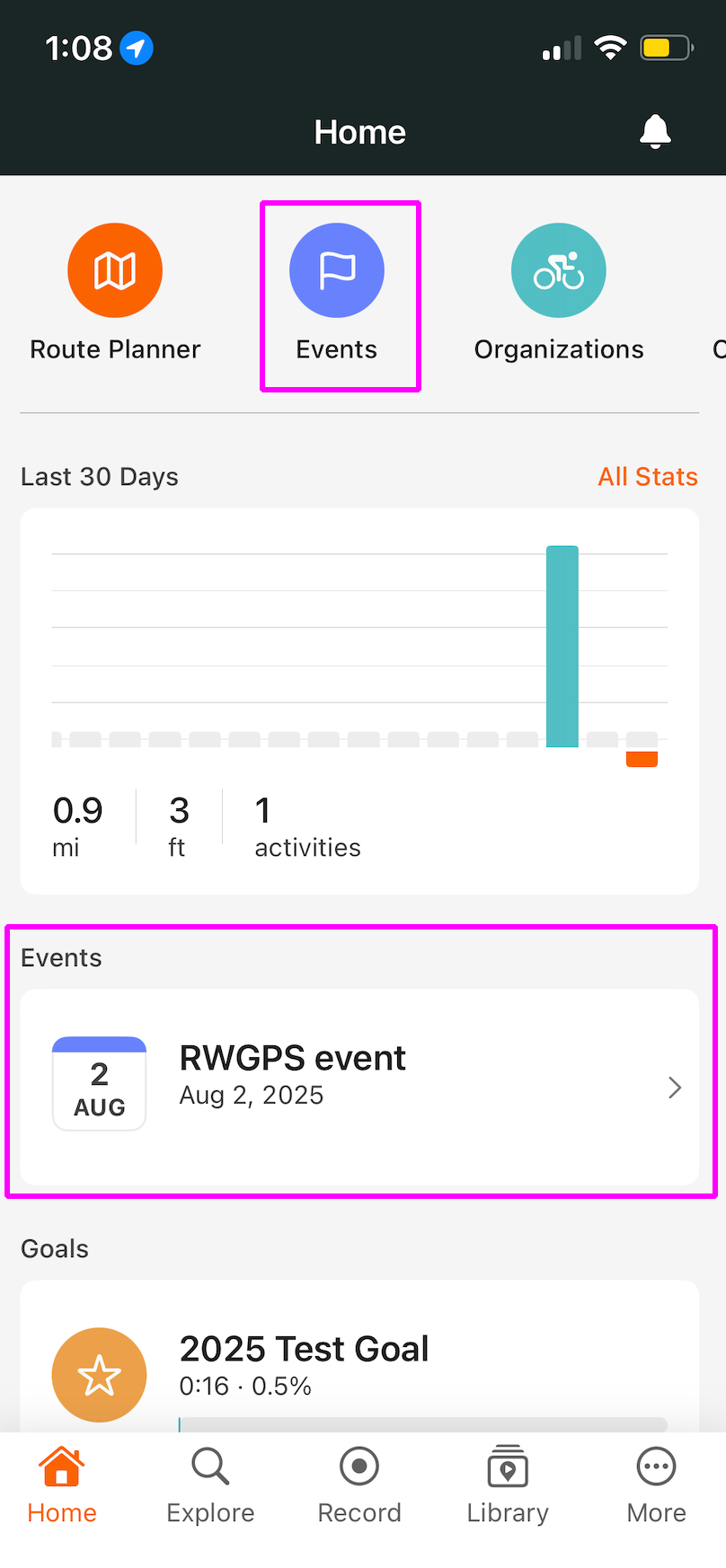Open the 2025 Test Goal card
This screenshot has width=726, height=1568.
pos(359,1356)
